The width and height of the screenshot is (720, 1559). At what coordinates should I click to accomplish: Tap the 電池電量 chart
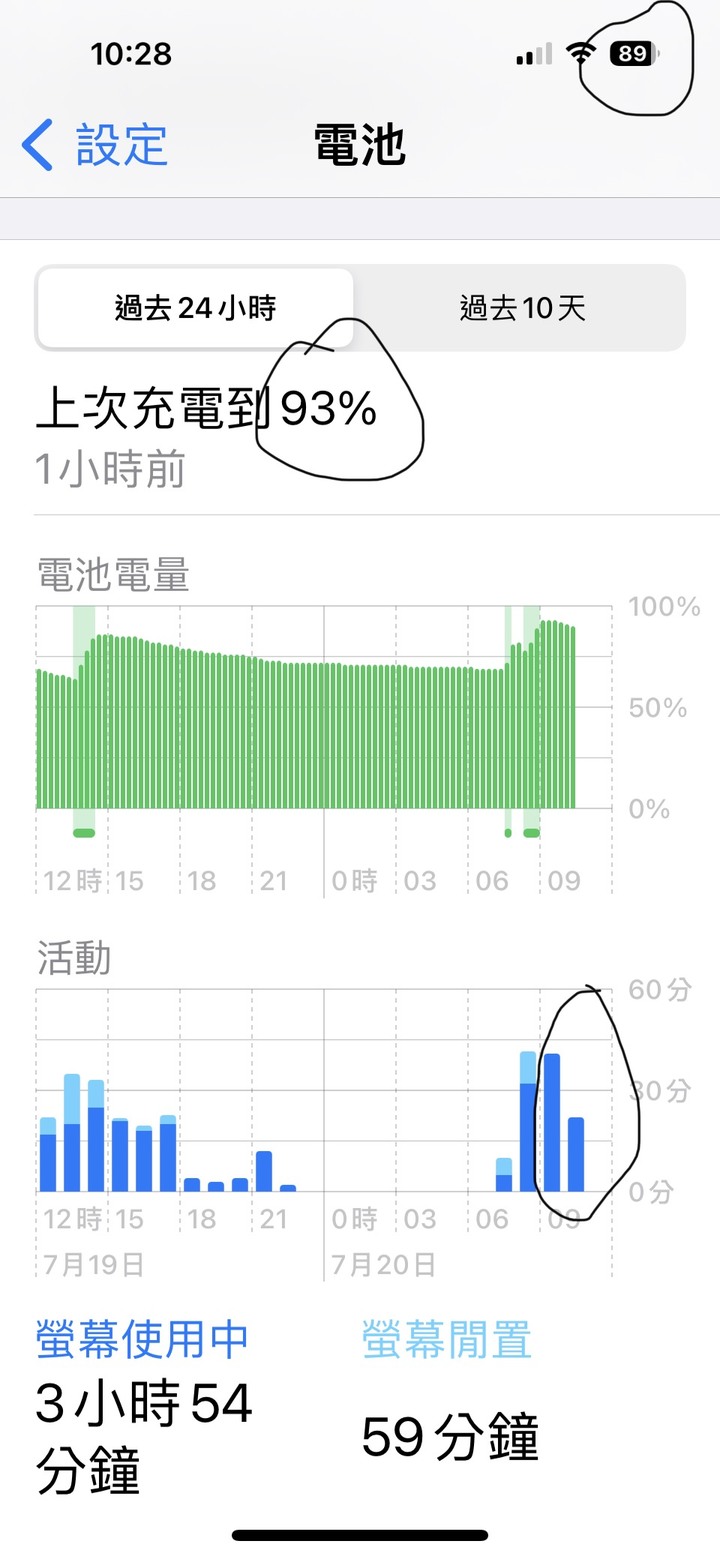point(324,707)
